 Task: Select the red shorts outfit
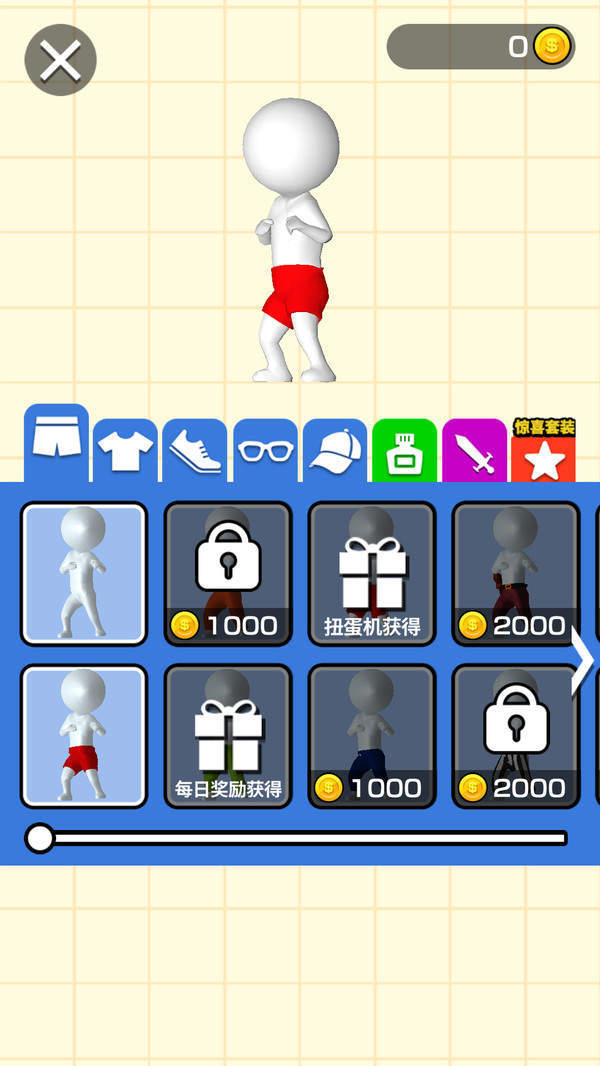(84, 735)
